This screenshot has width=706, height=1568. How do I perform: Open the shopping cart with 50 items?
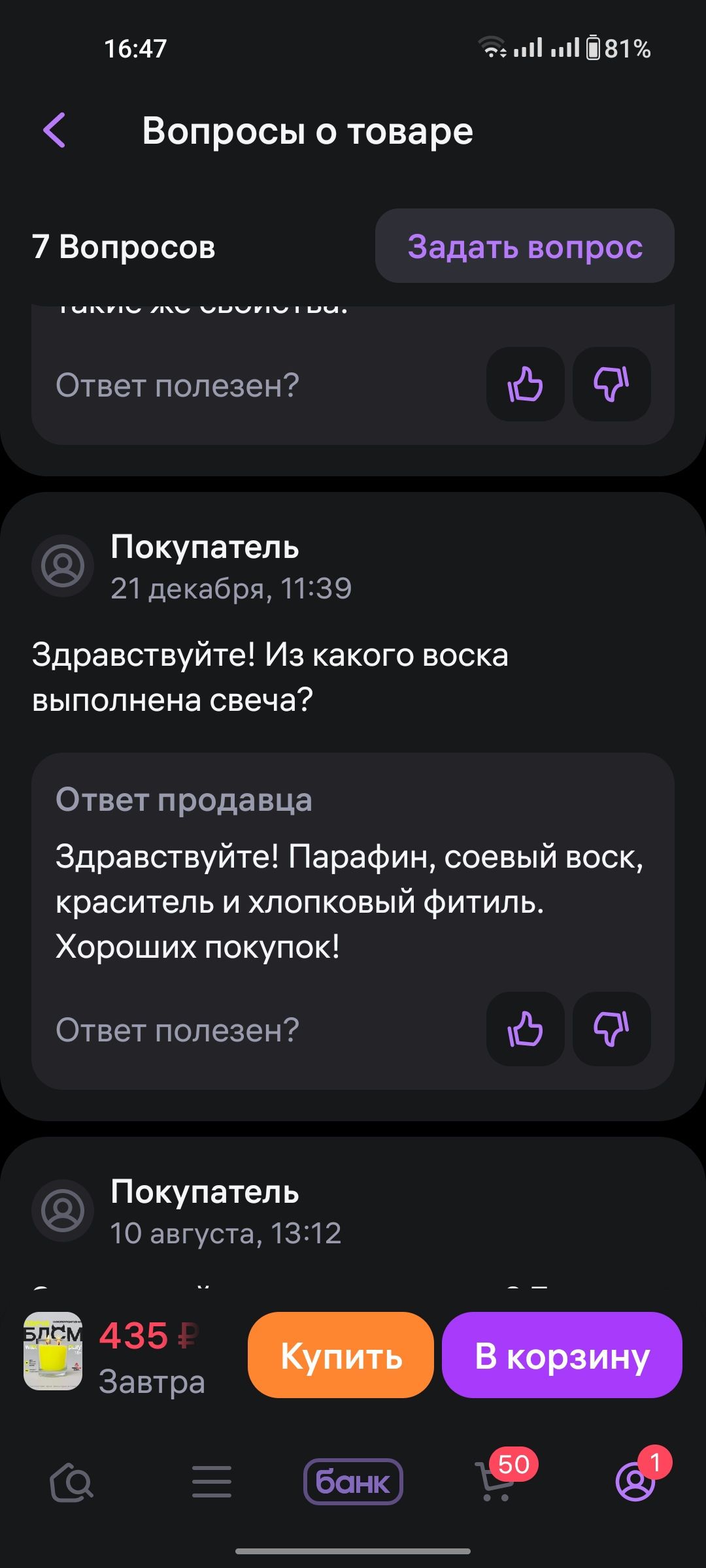point(496,1480)
